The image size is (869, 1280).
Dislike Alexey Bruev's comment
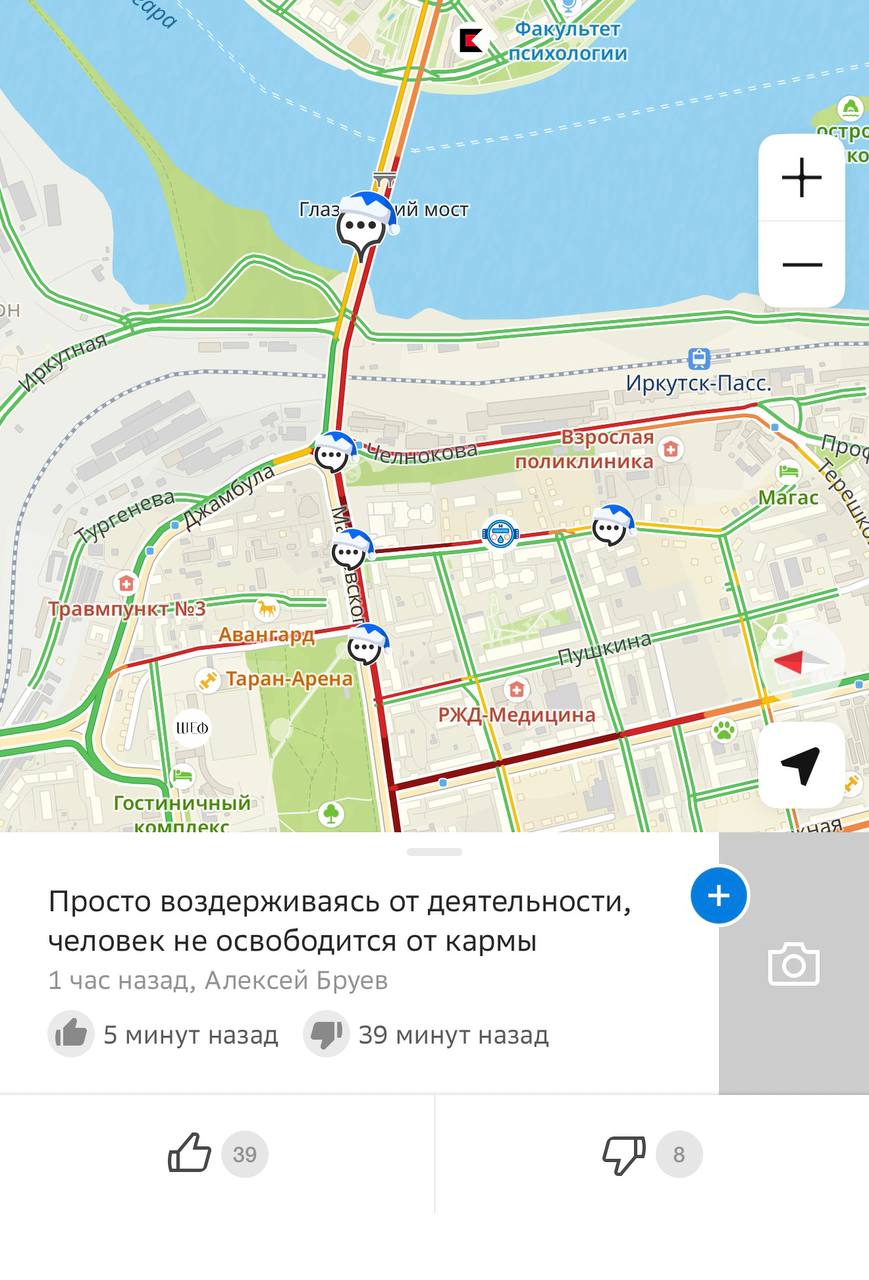click(x=624, y=1154)
